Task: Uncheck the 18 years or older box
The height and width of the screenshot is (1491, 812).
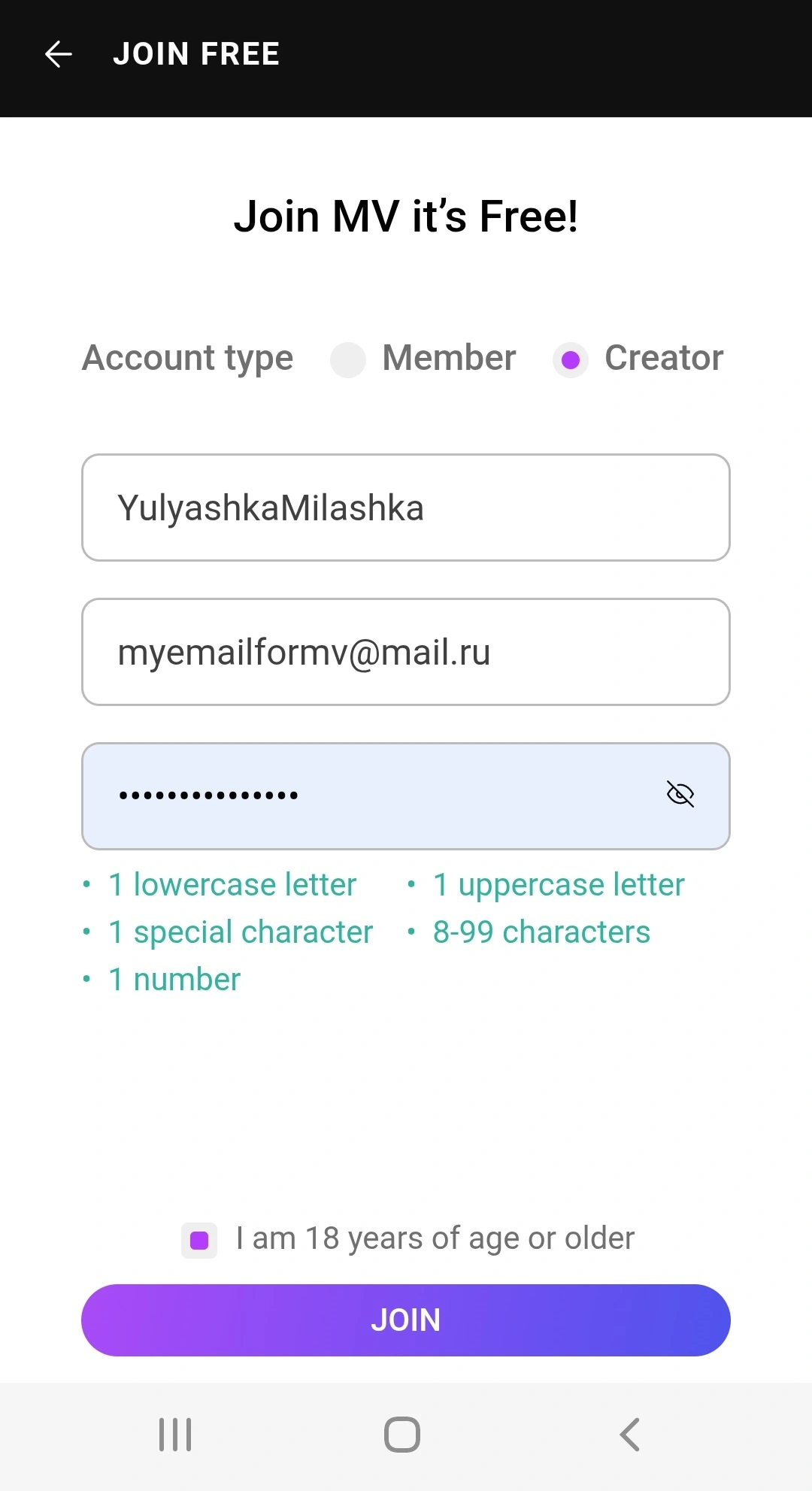Action: coord(199,1240)
